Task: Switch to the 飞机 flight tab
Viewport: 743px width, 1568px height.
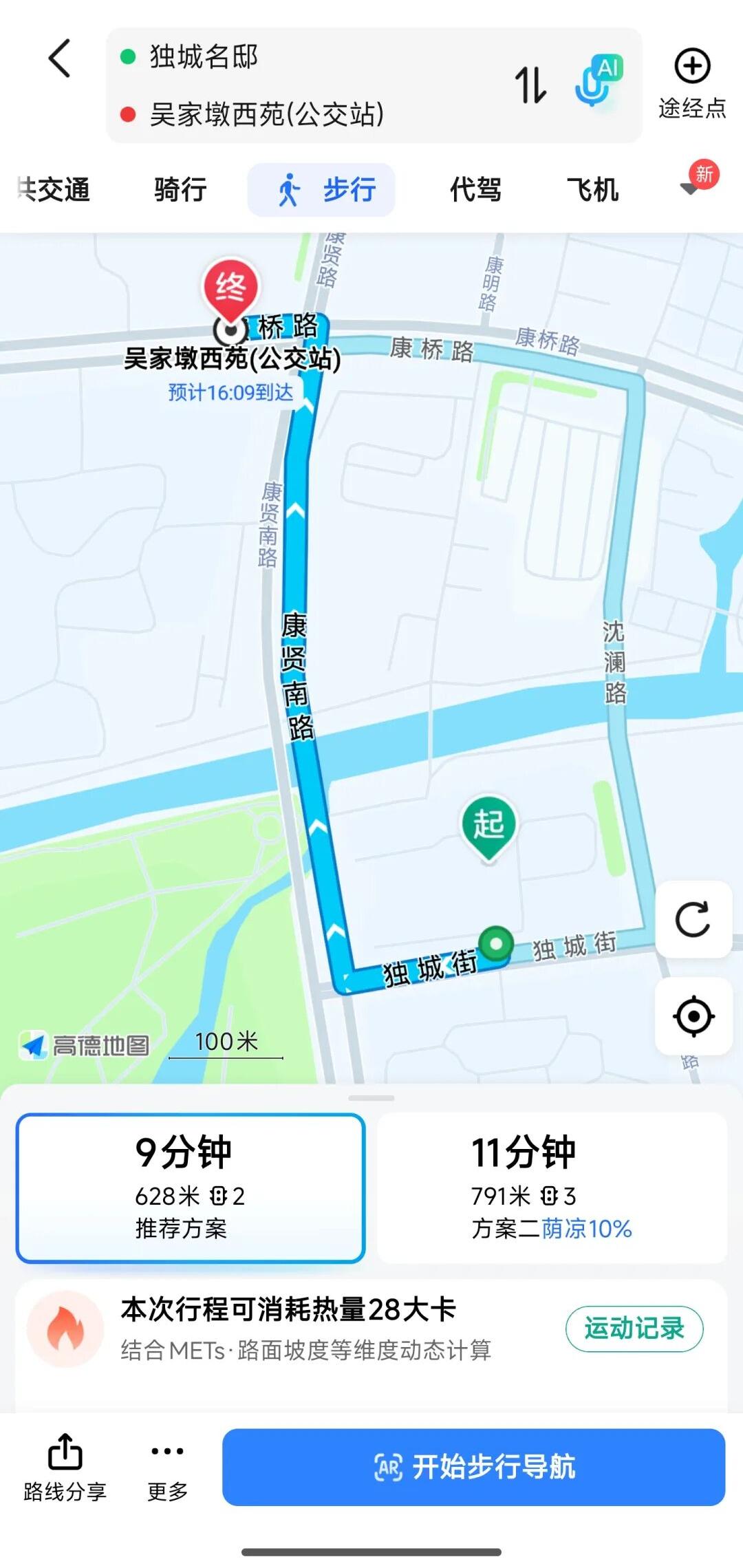Action: pyautogui.click(x=592, y=190)
